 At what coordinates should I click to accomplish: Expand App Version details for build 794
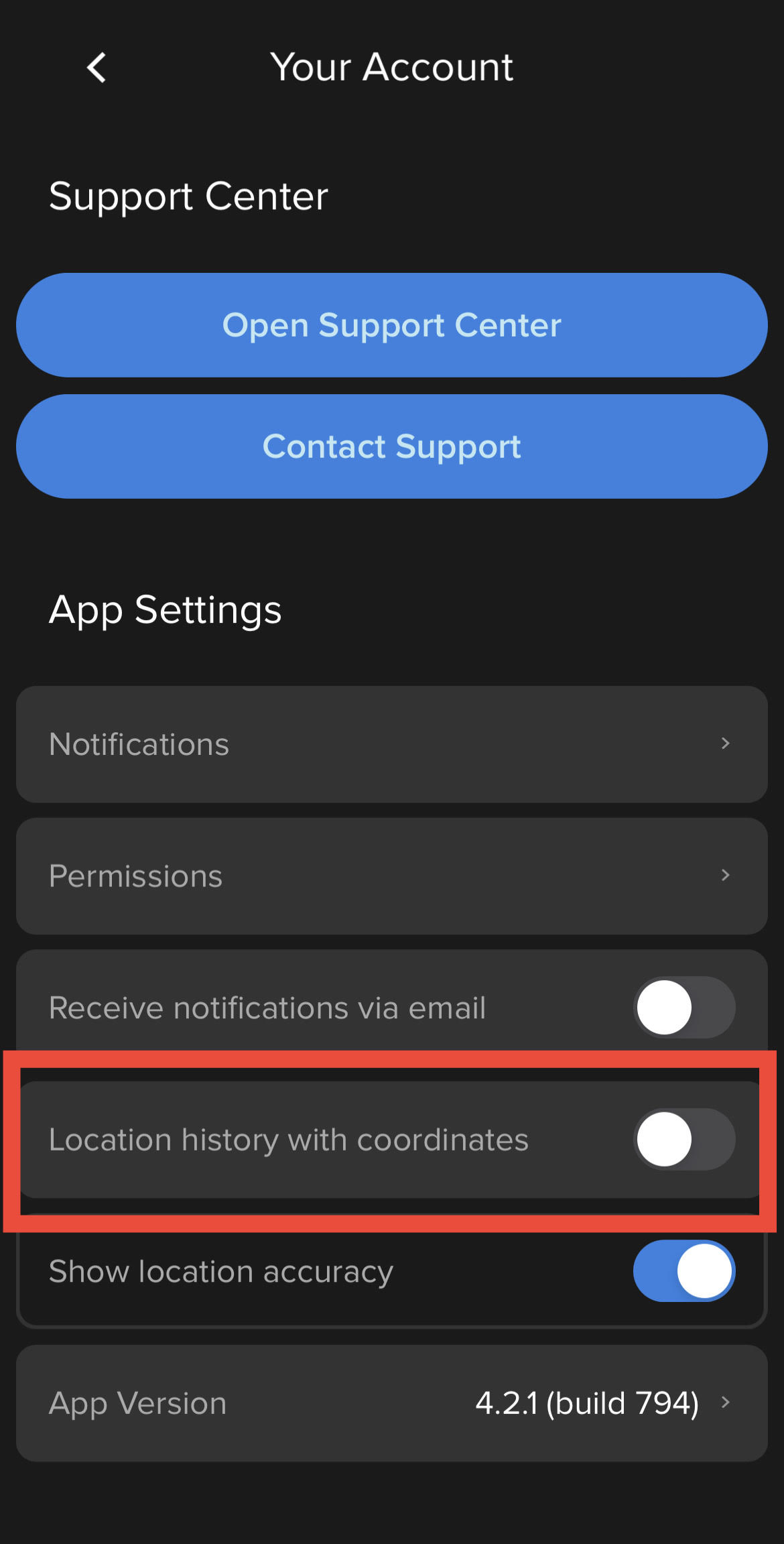tap(392, 1402)
